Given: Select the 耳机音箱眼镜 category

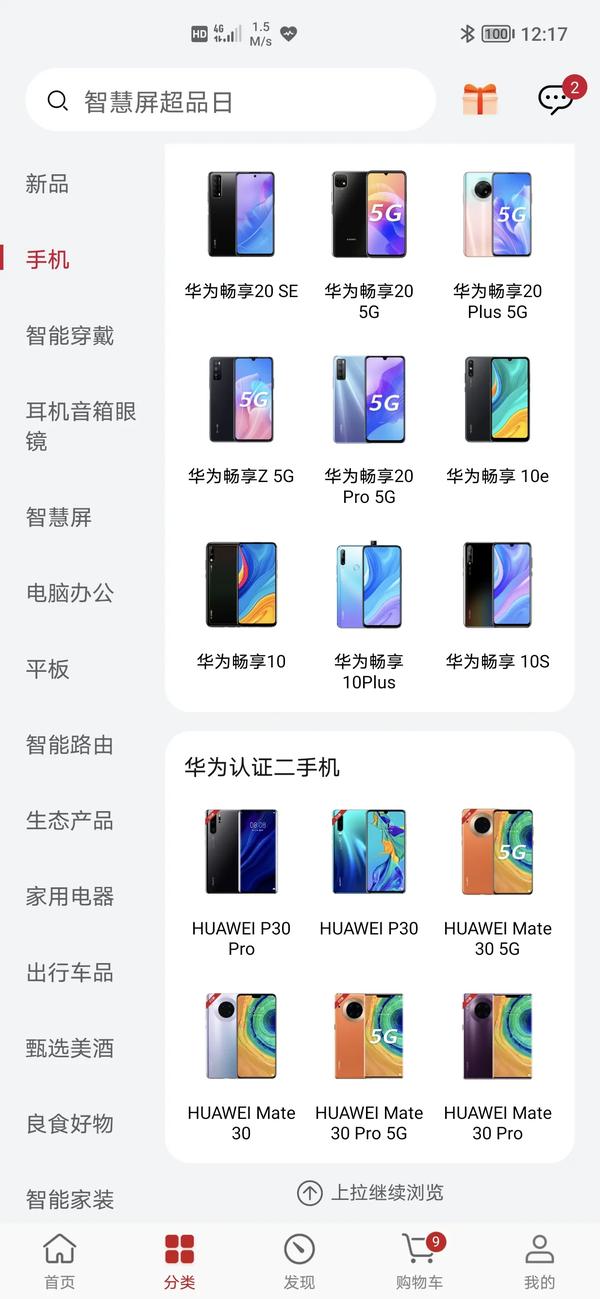Looking at the screenshot, I should click(x=80, y=426).
